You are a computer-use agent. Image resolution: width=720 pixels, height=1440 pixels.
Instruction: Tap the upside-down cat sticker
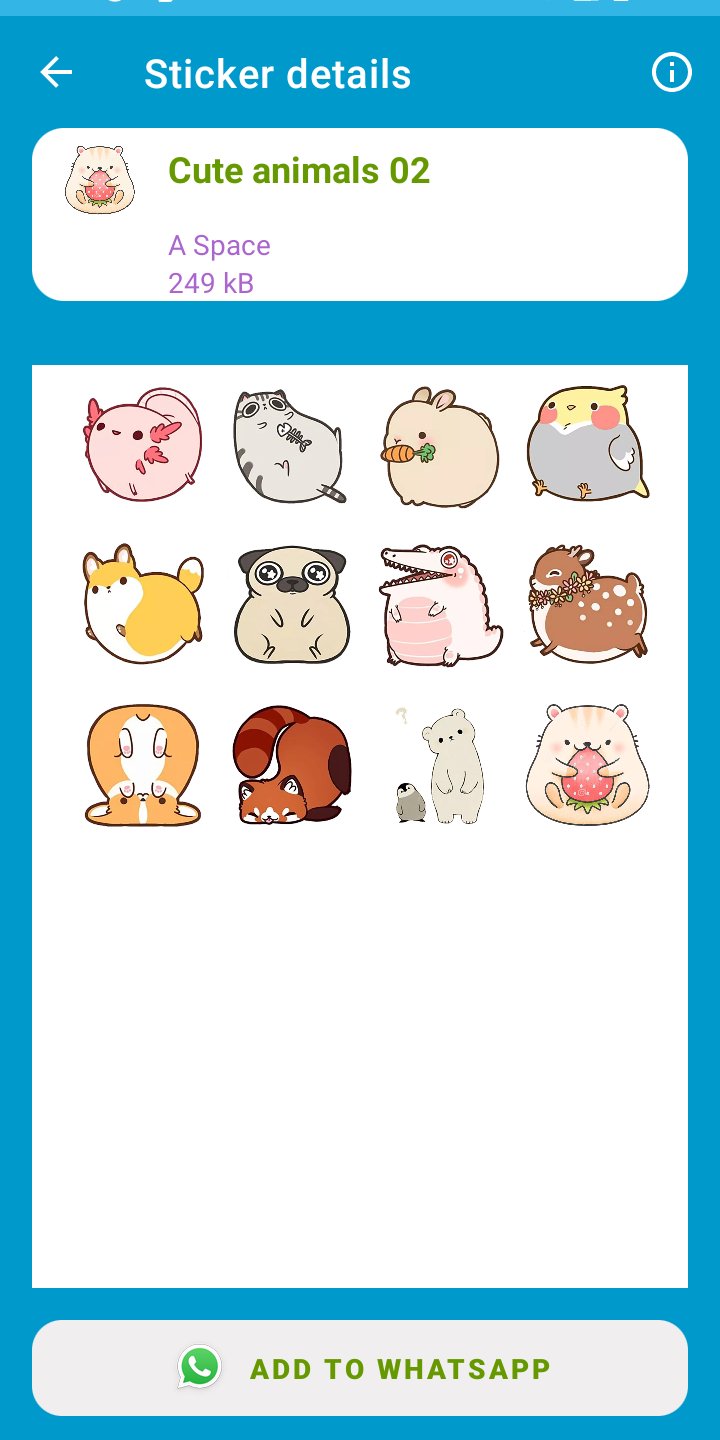142,765
